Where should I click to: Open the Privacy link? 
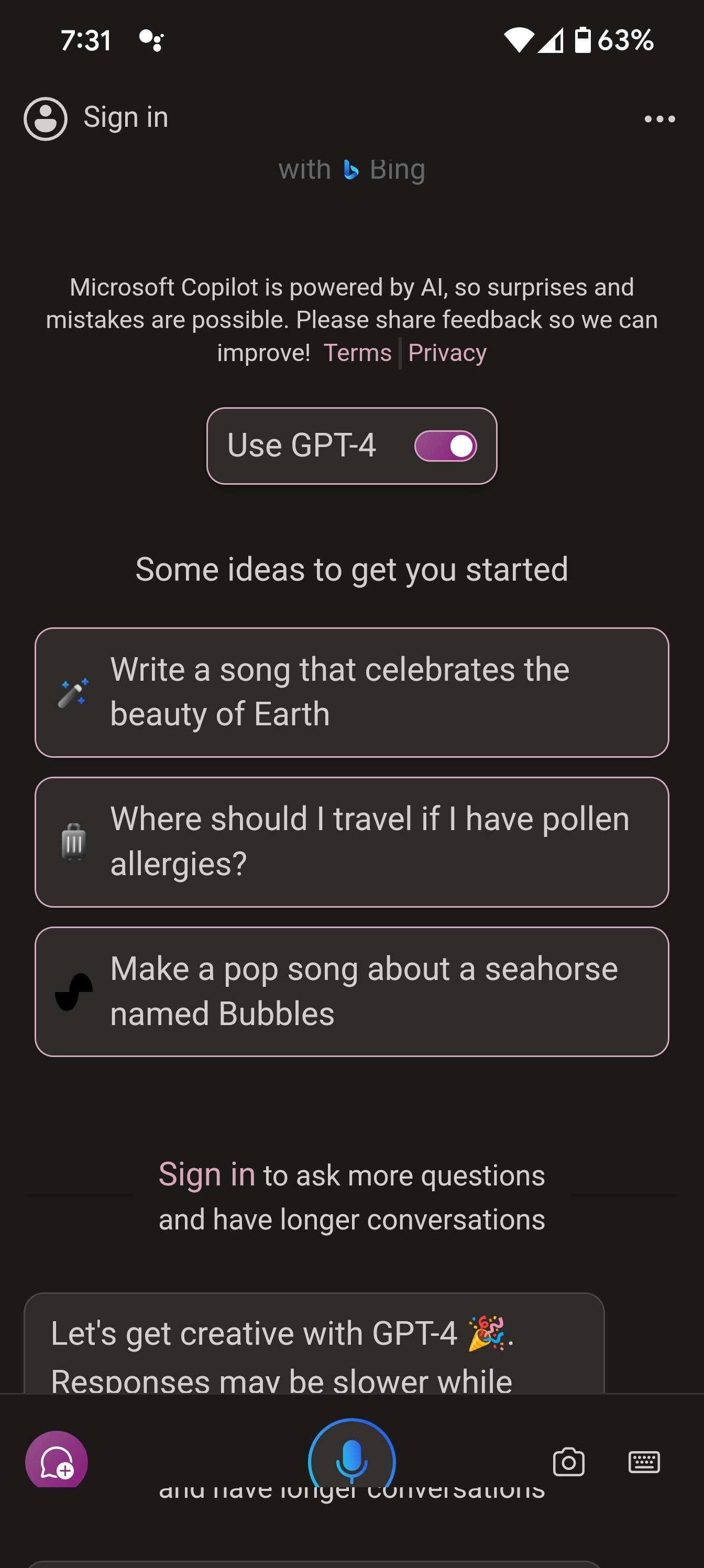click(447, 353)
